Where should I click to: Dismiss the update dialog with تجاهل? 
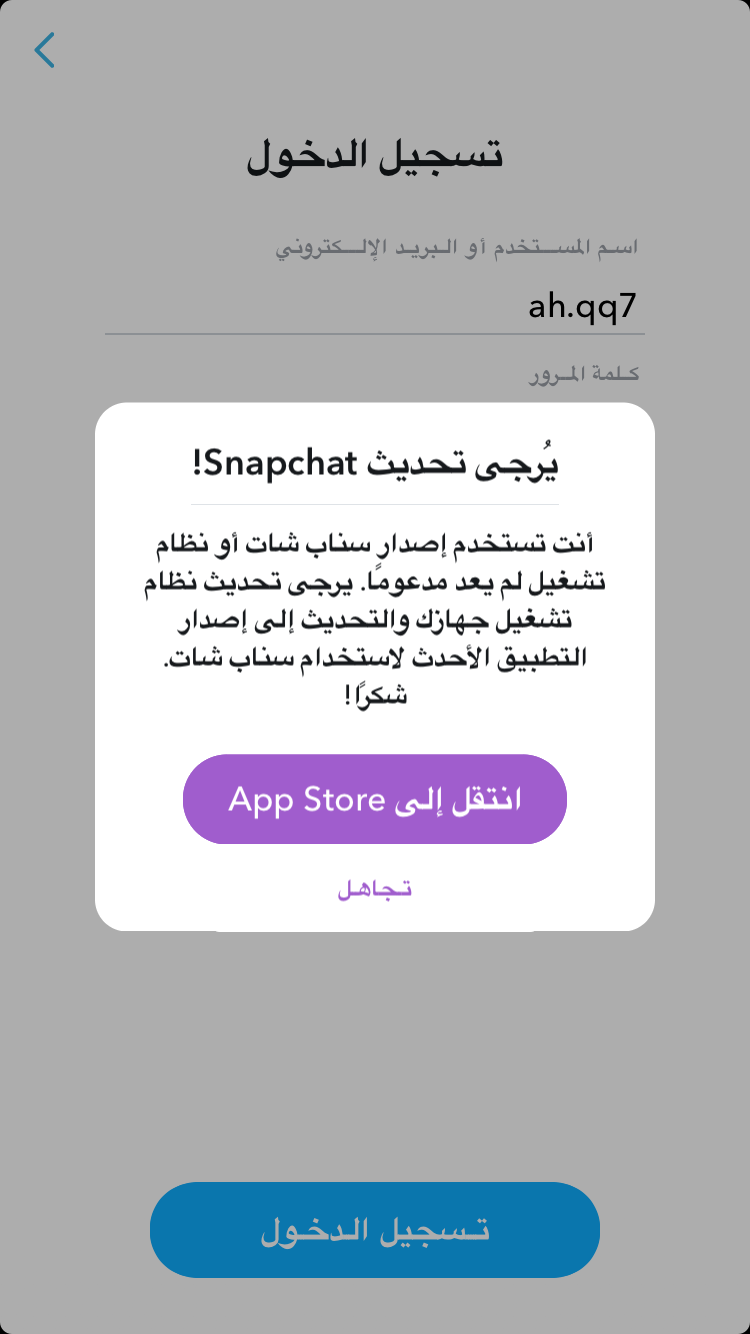(375, 889)
